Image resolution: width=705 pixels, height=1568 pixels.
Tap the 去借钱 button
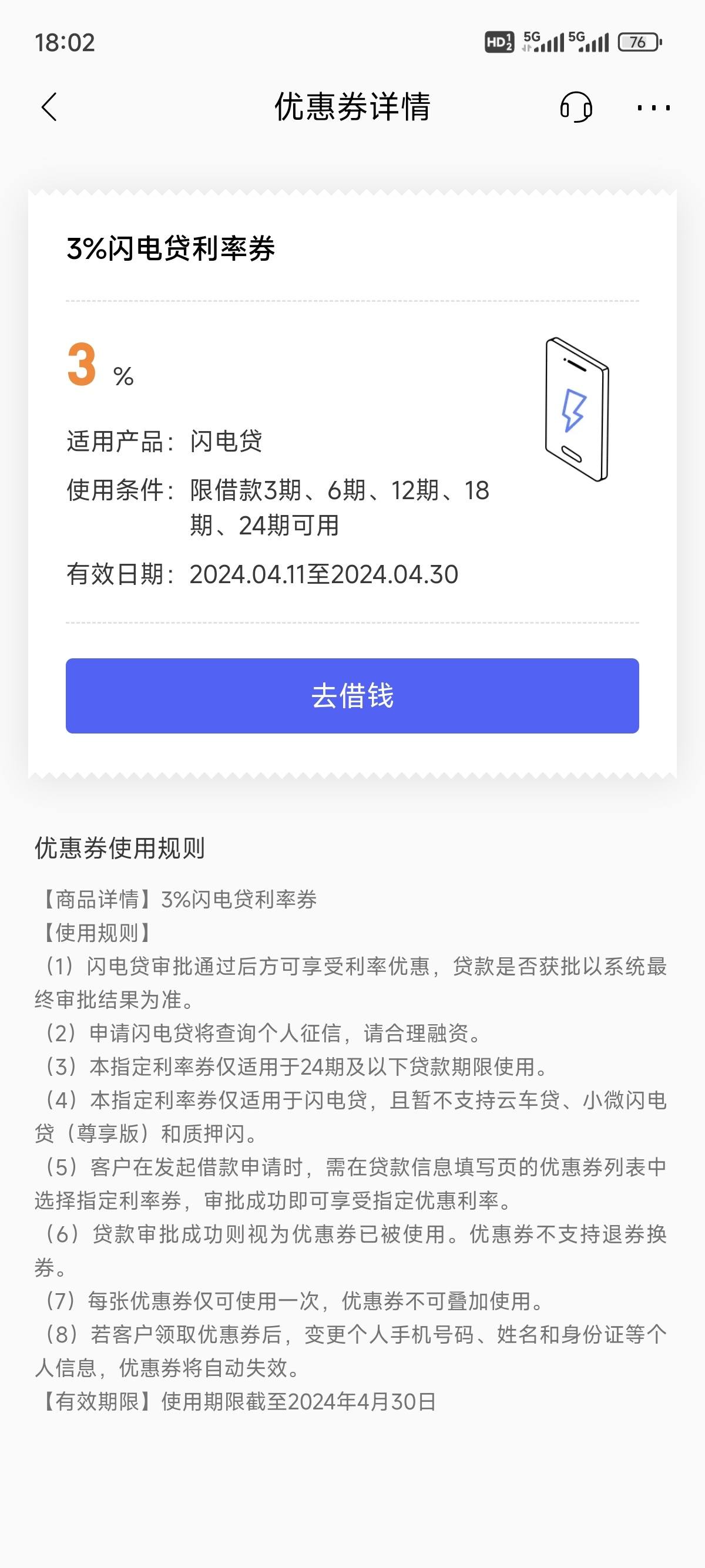(x=352, y=695)
